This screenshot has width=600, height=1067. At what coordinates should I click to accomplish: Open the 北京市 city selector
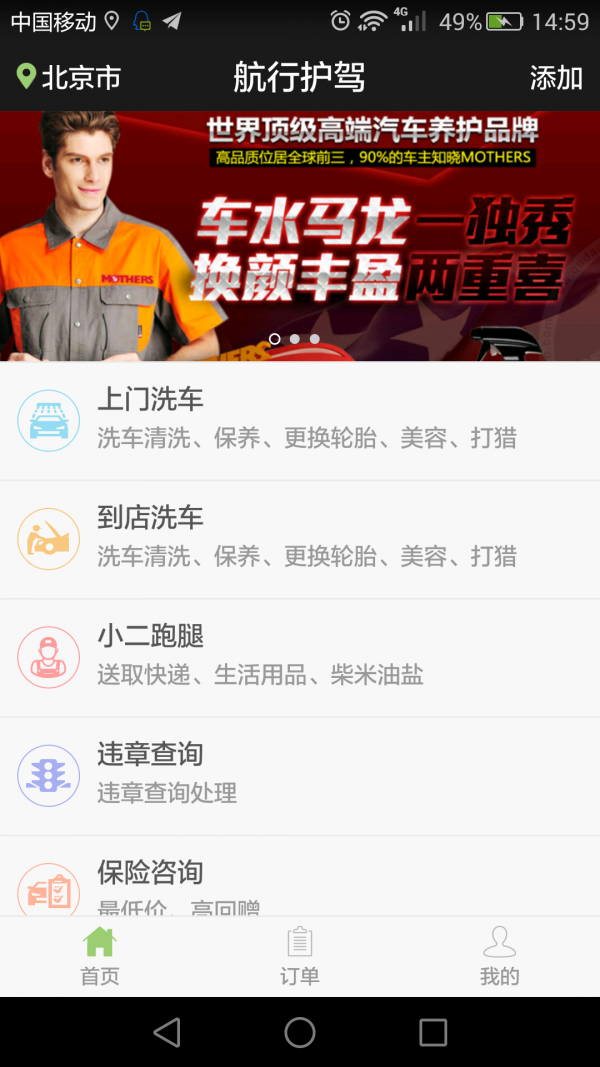[x=70, y=78]
